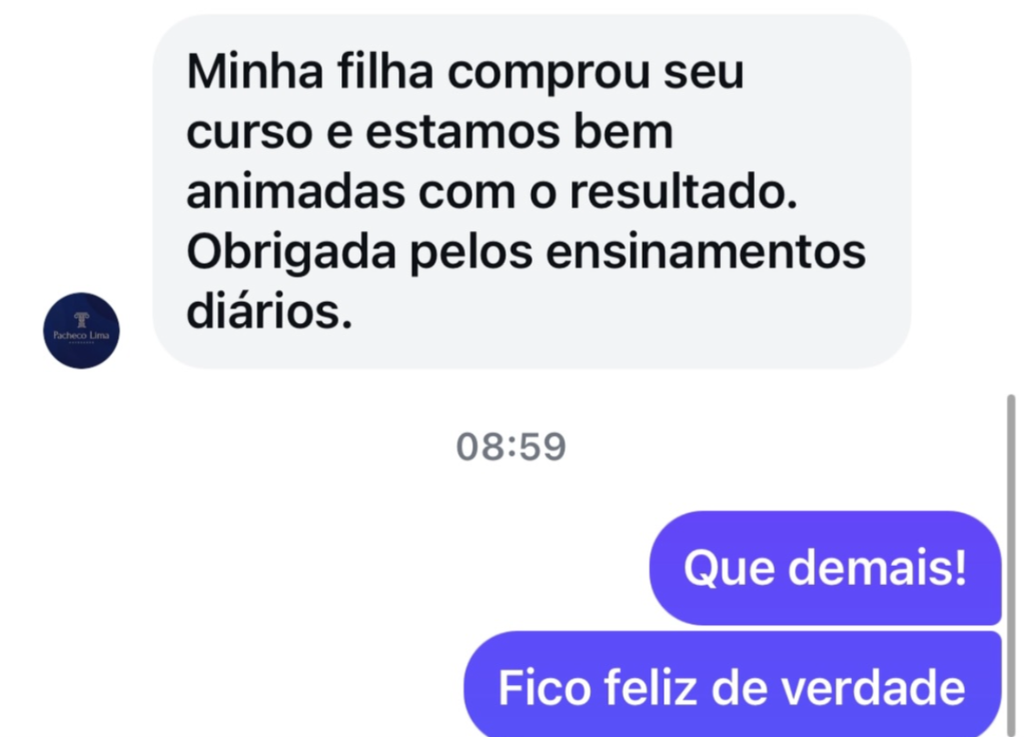Viewport: 1024px width, 737px height.
Task: Open the Pacheco Lima profile avatar
Action: coord(81,330)
